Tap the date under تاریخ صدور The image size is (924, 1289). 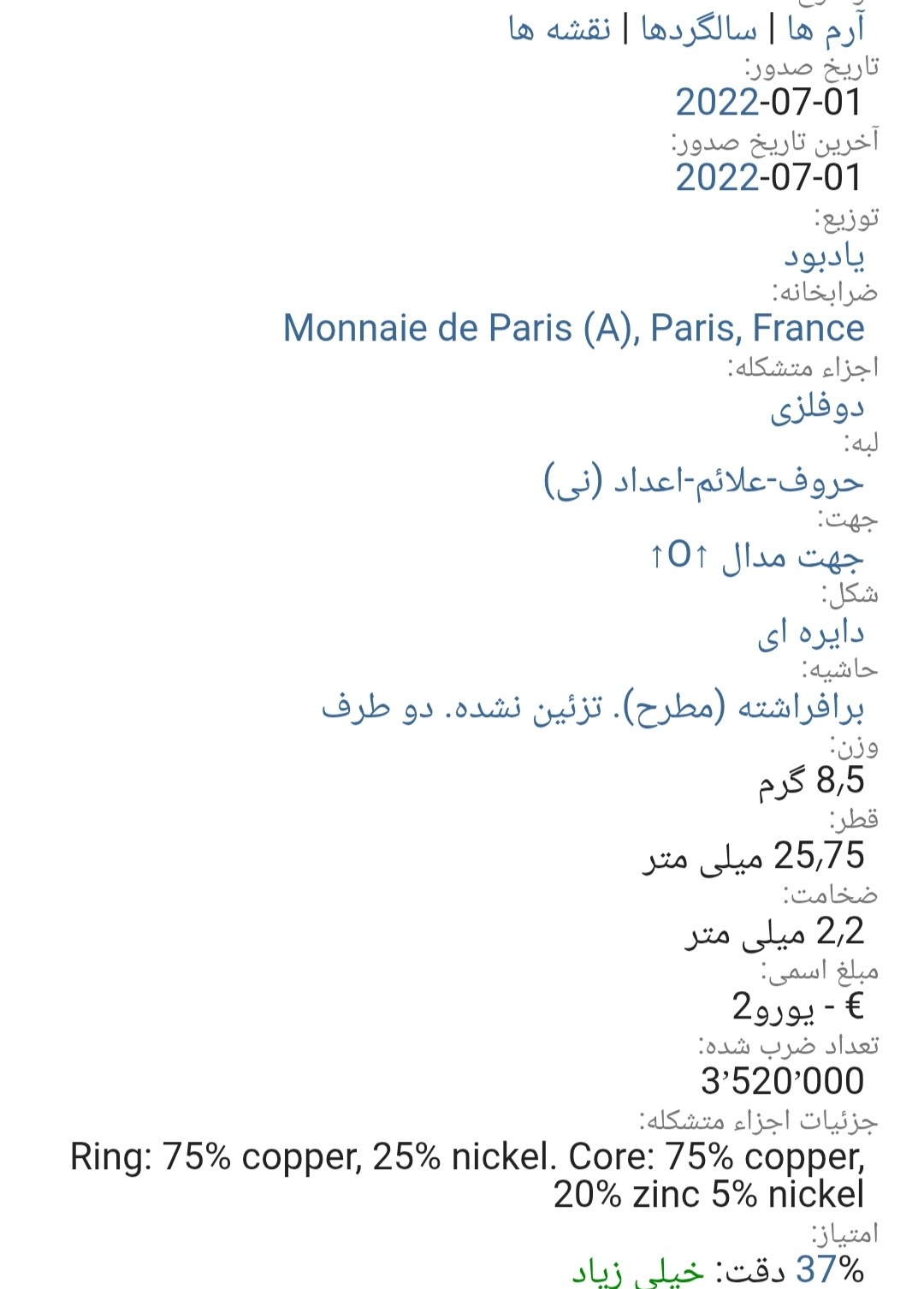768,103
